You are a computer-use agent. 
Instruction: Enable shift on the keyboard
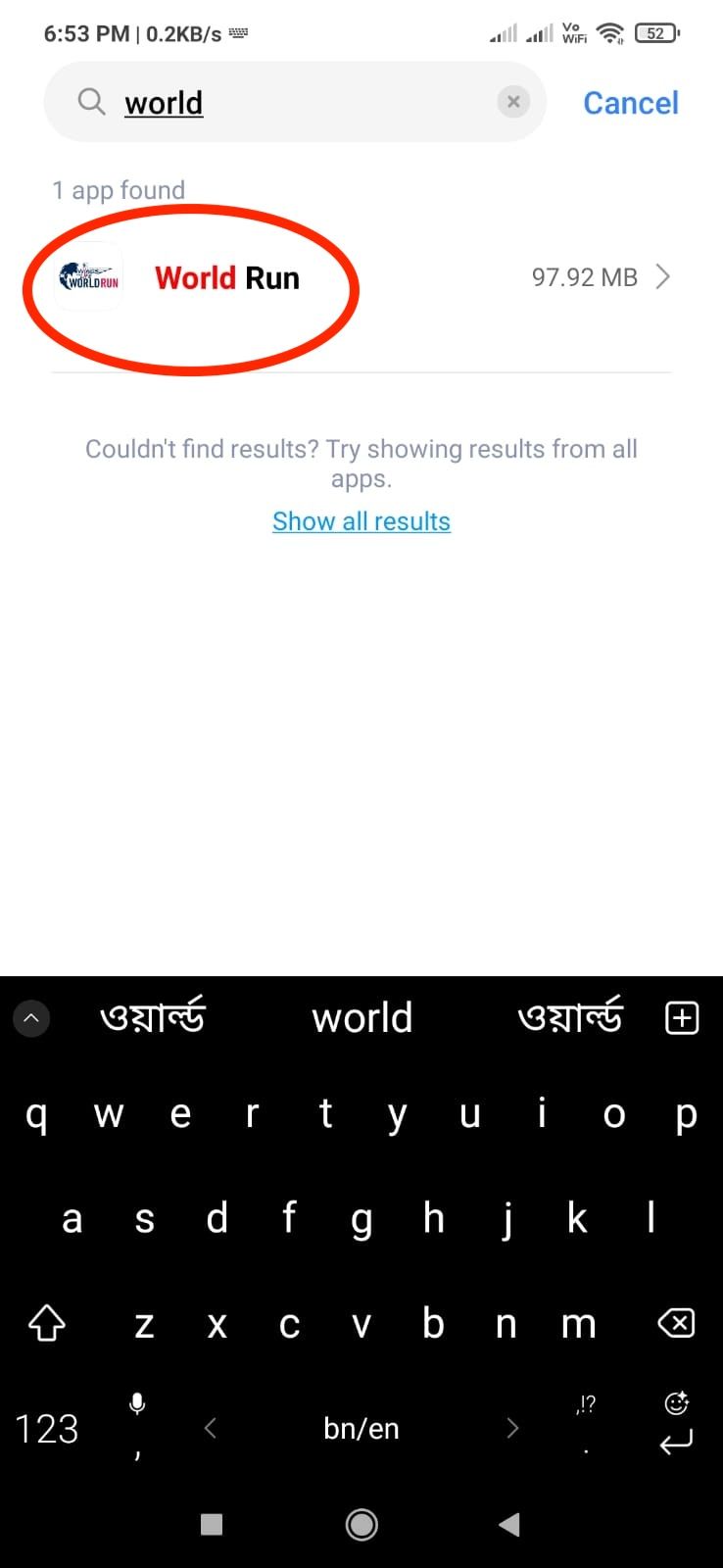tap(46, 1324)
